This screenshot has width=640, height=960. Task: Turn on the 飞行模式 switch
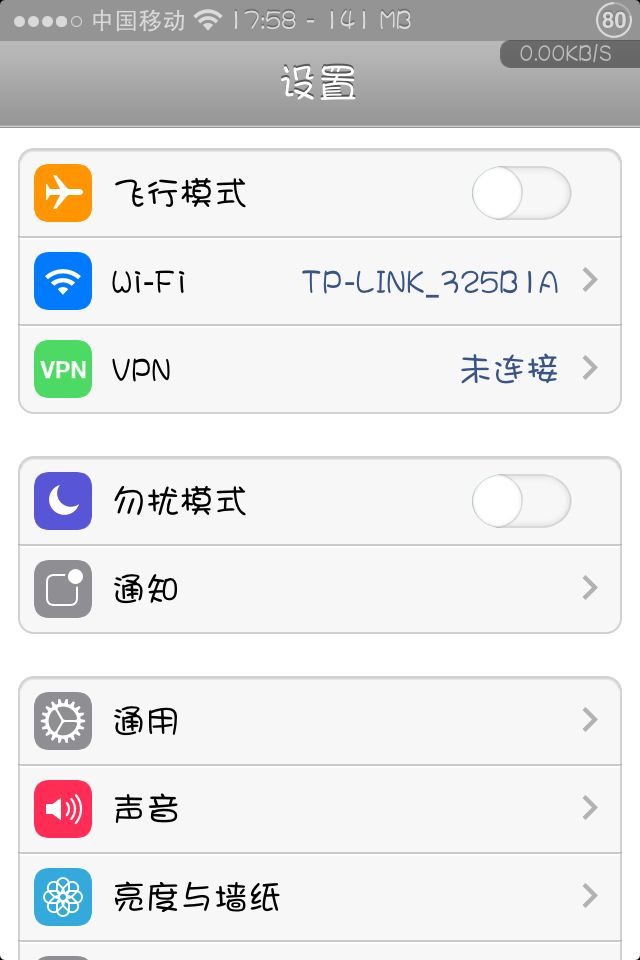520,193
